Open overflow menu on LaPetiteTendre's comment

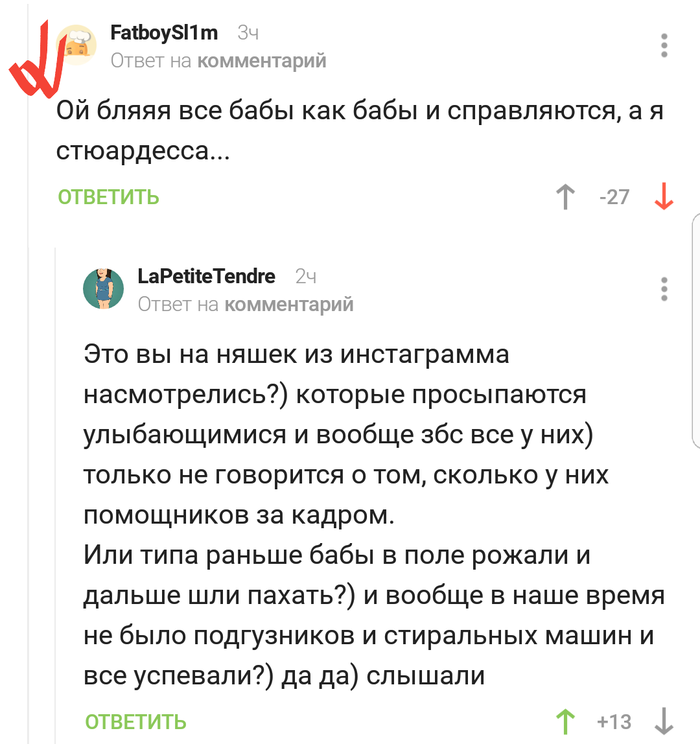[665, 288]
